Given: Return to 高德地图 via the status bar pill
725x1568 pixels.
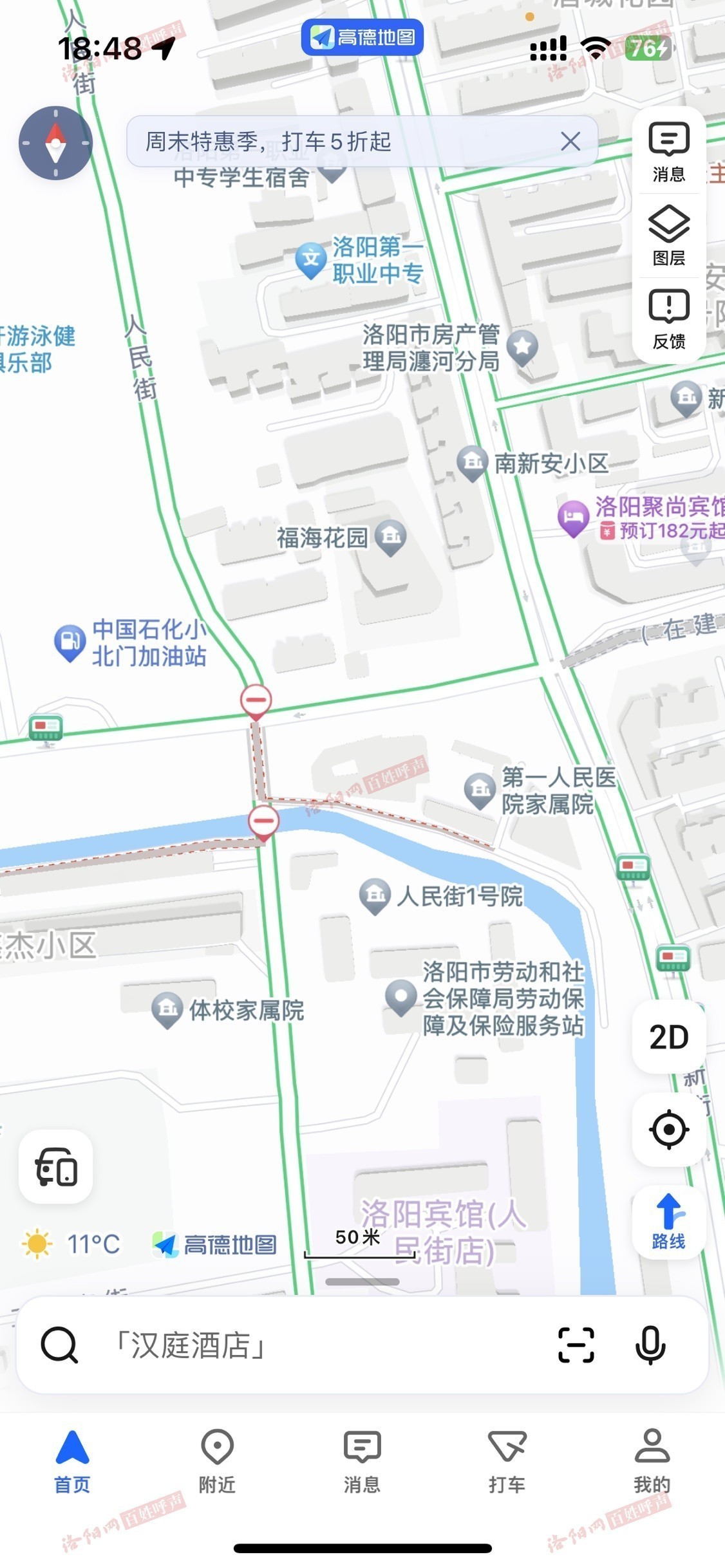Looking at the screenshot, I should pyautogui.click(x=362, y=37).
